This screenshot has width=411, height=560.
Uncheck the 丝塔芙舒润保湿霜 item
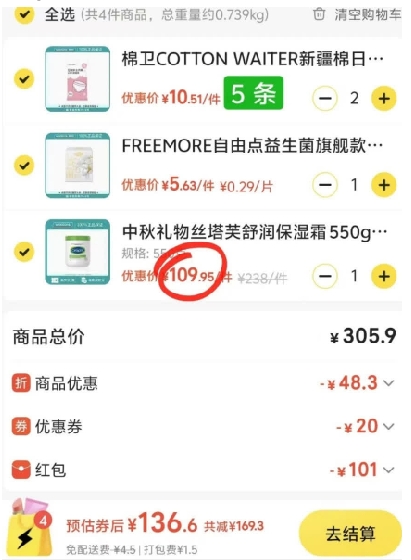[x=24, y=252]
